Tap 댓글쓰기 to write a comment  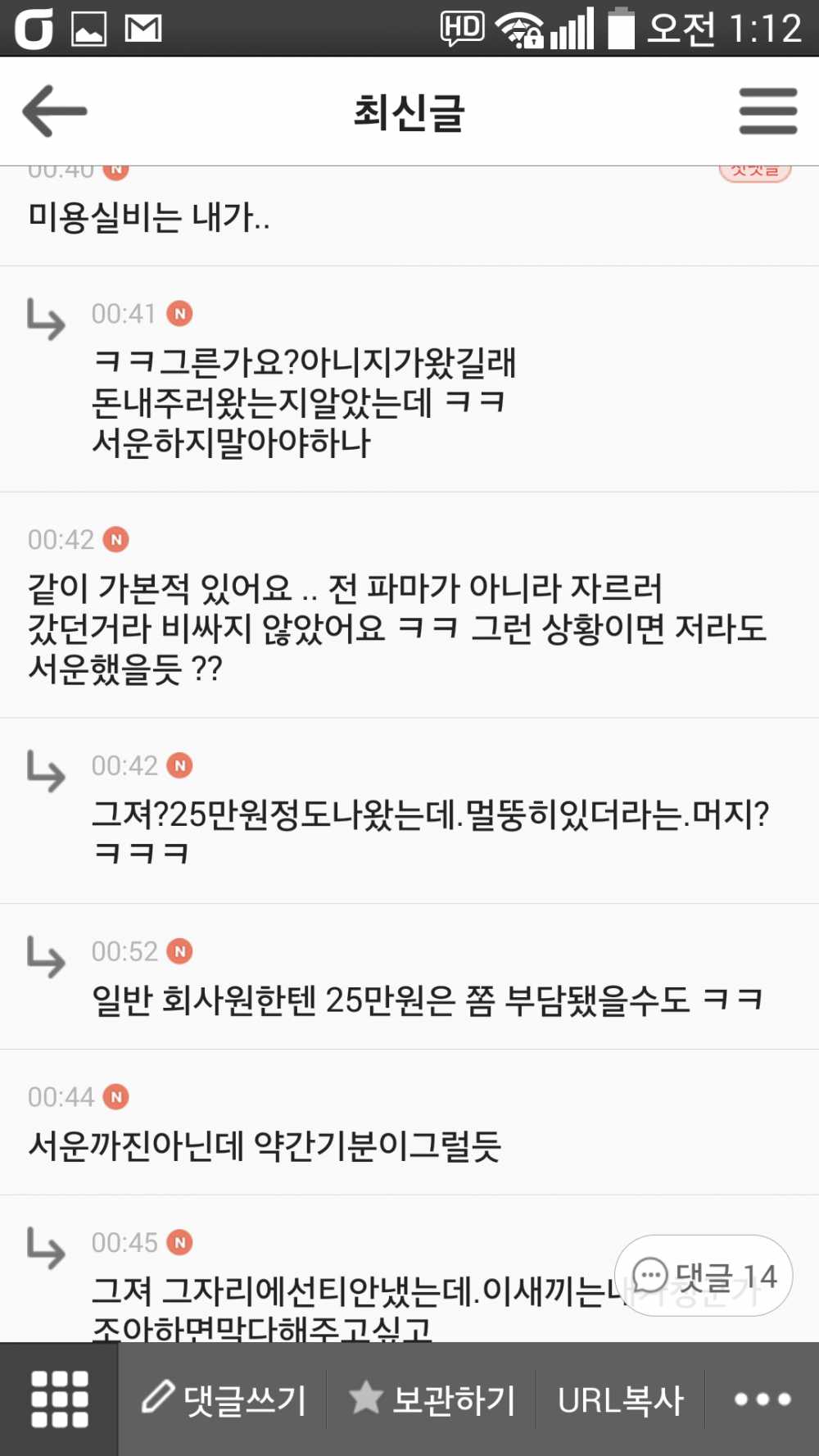224,1399
